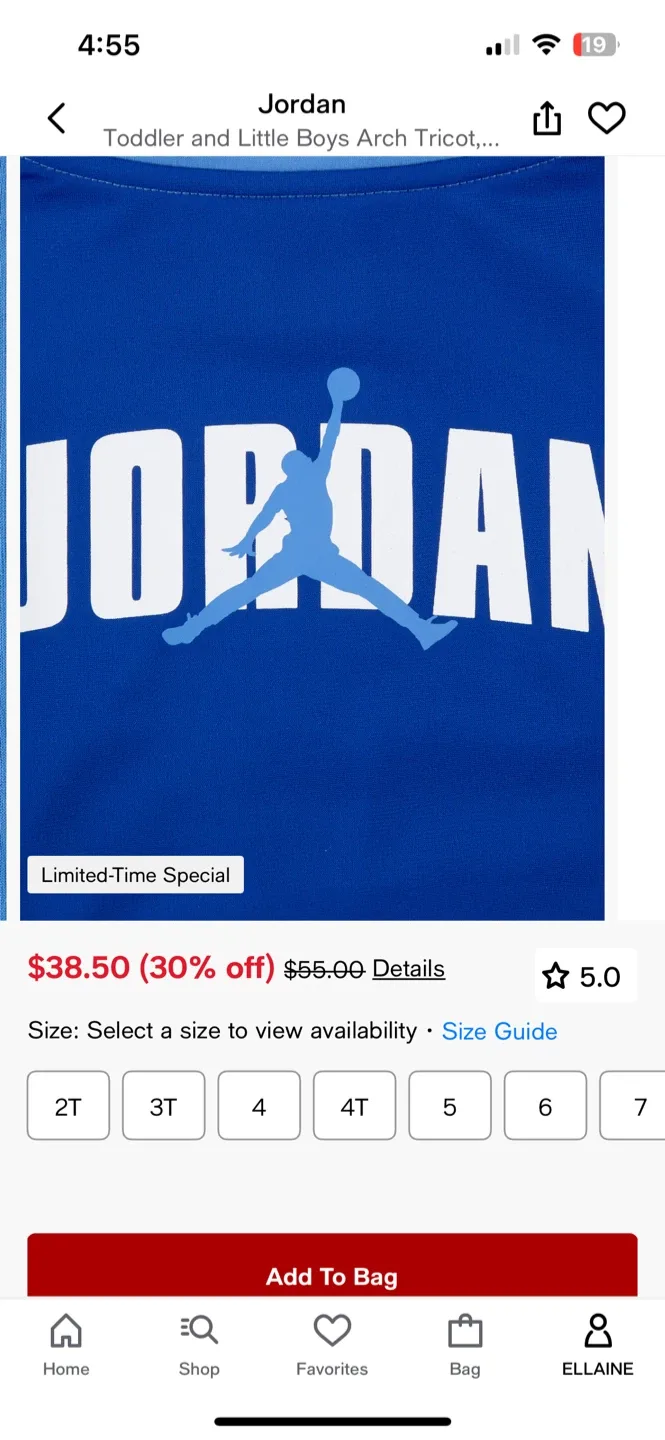Open price Details link
This screenshot has height=1440, width=665.
(408, 969)
